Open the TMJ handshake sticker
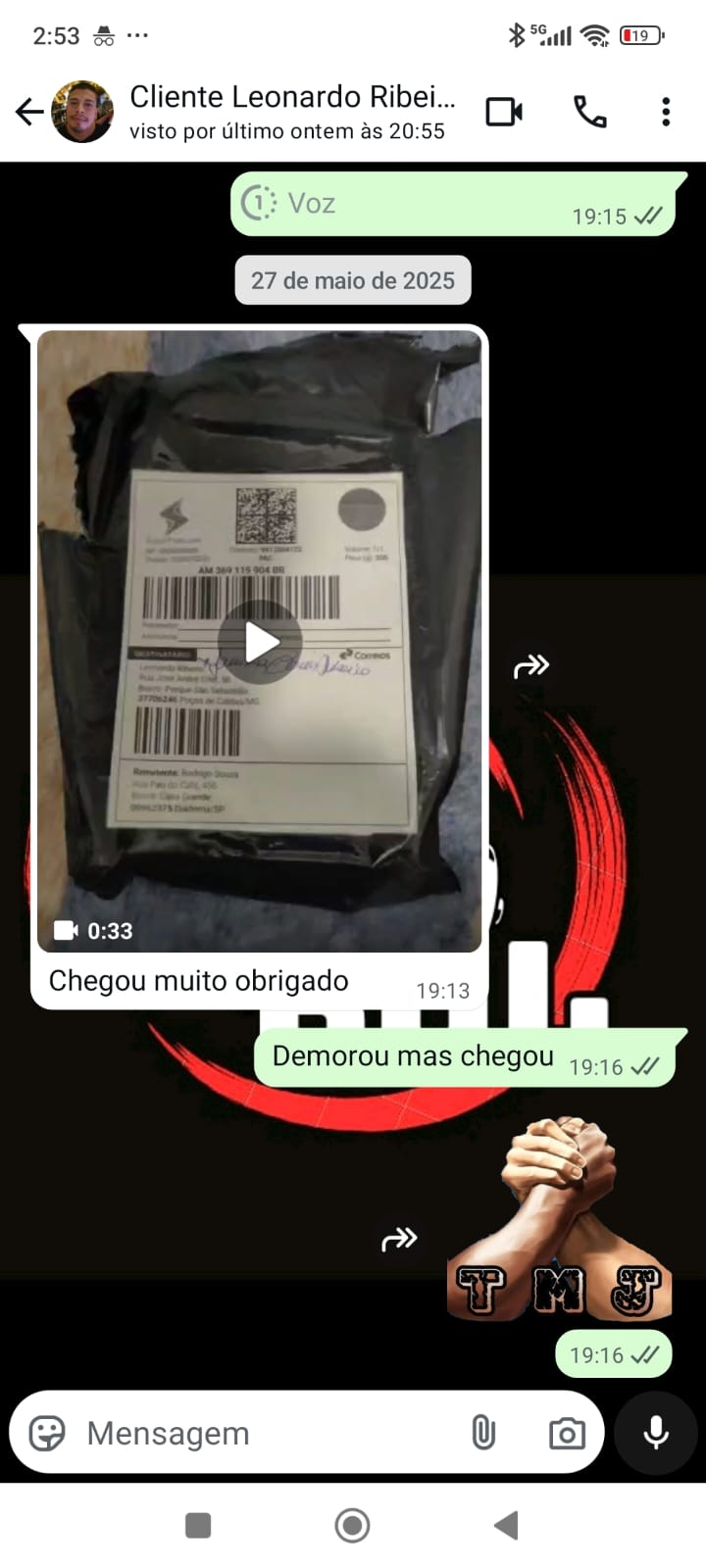Image resolution: width=706 pixels, height=1568 pixels. (x=561, y=1218)
